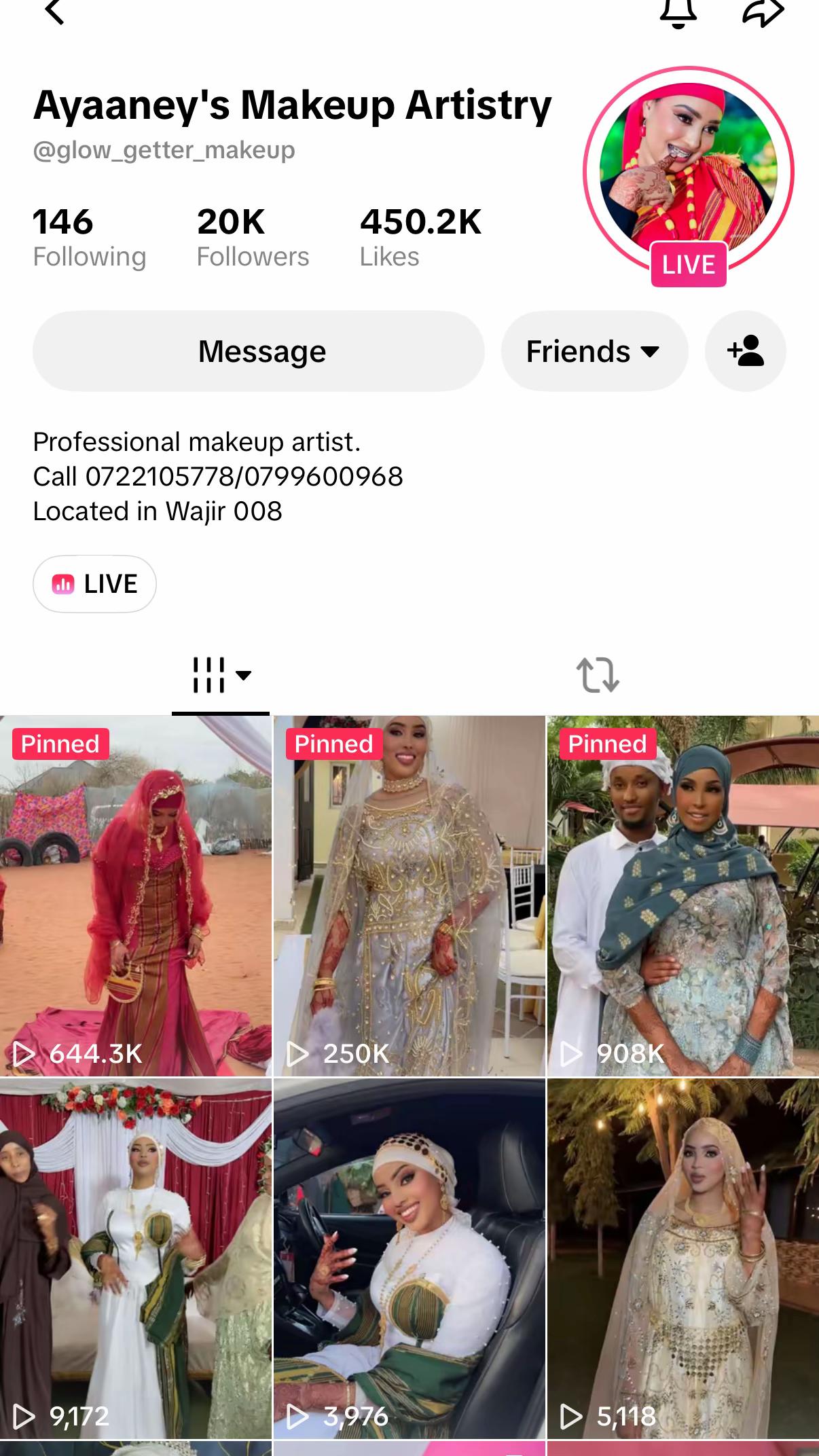Image resolution: width=819 pixels, height=1456 pixels.
Task: Open the Following list
Action: (90, 238)
